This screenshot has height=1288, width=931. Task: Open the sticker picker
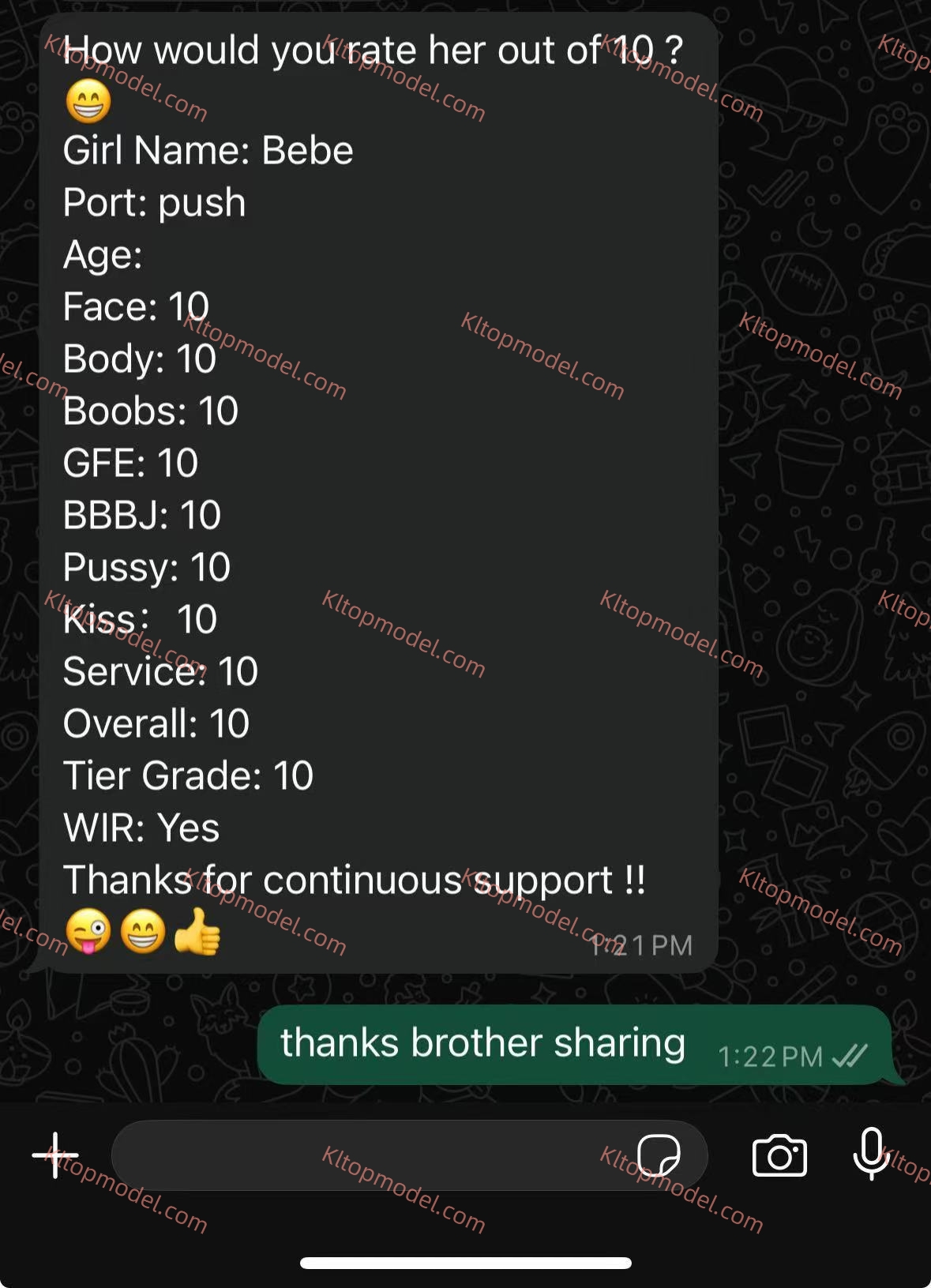click(659, 1155)
